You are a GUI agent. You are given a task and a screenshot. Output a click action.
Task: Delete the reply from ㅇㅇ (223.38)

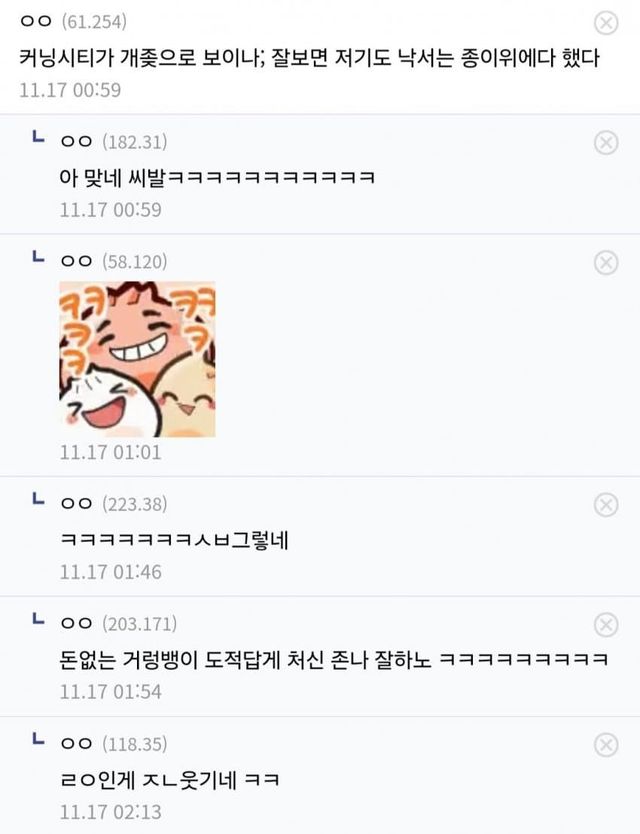(x=606, y=504)
